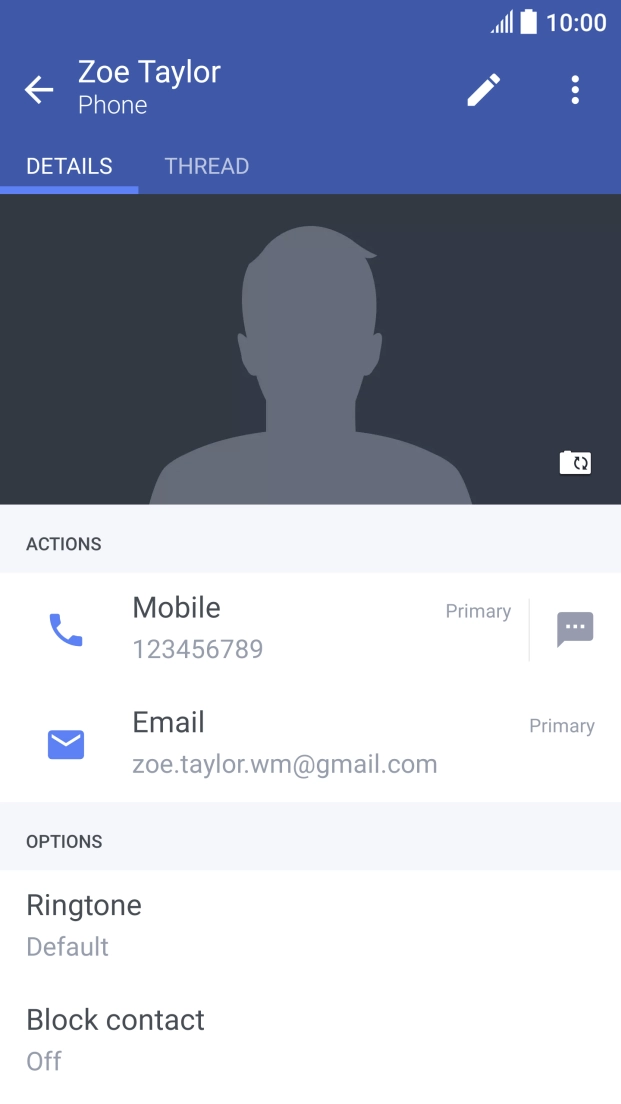Change the contact photo via the camera icon
621x1104 pixels.
[x=575, y=462]
